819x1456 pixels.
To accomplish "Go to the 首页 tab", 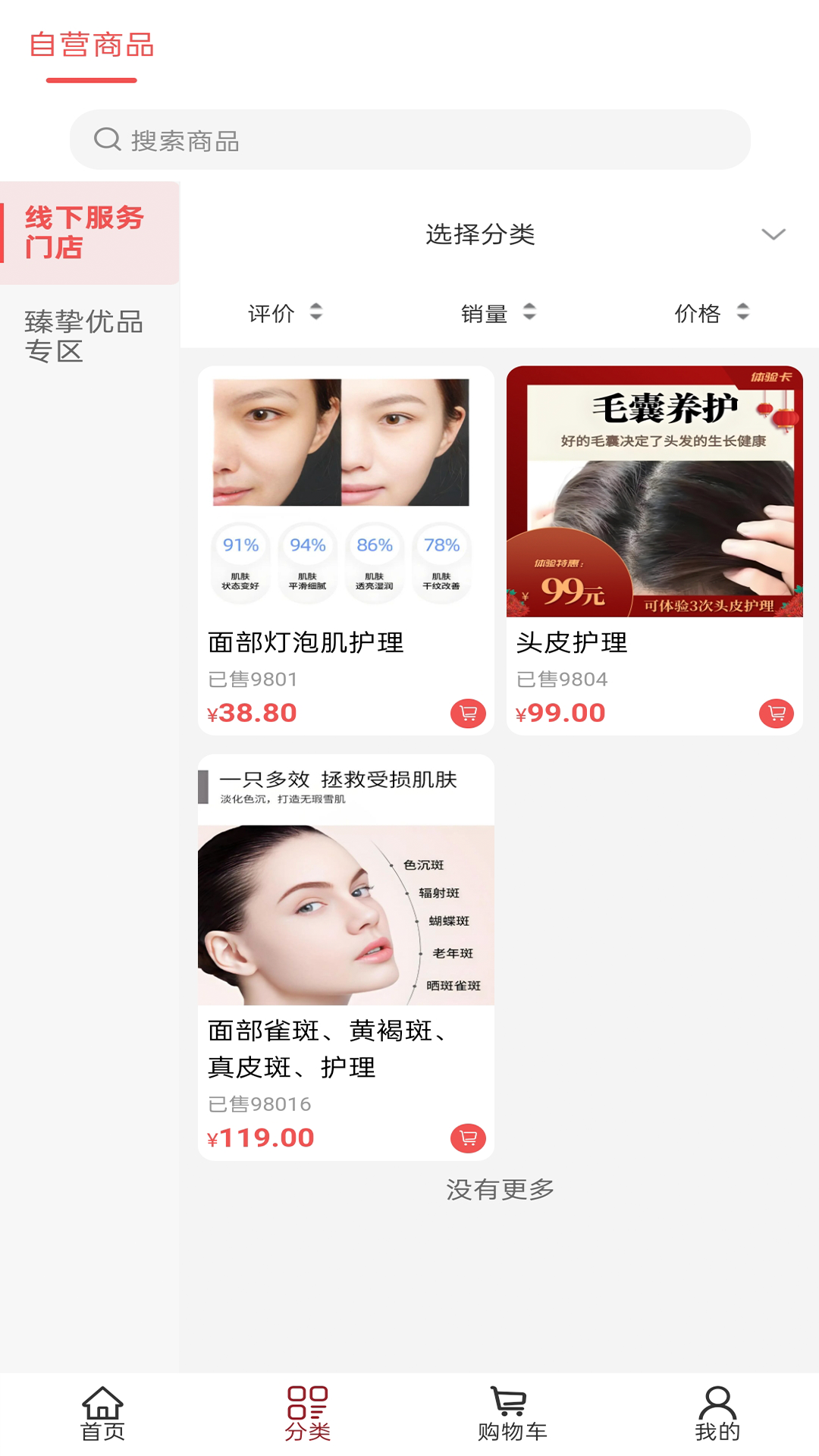I will [x=102, y=1414].
